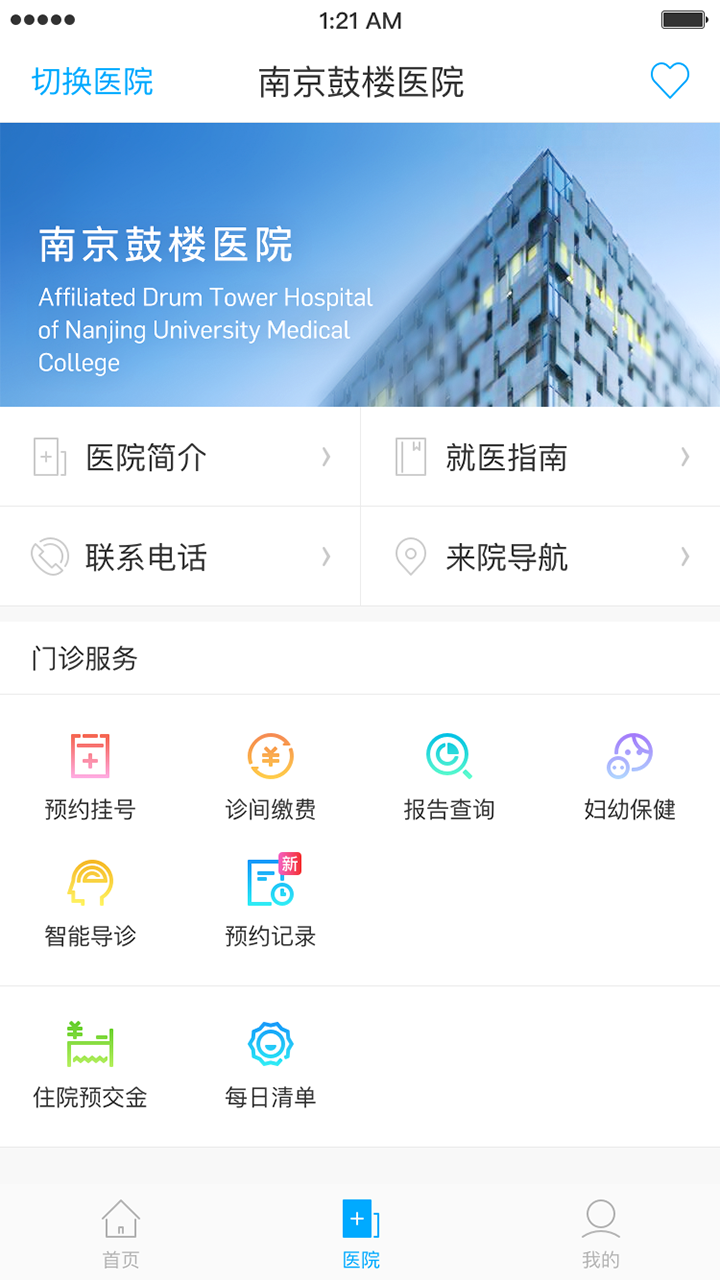
Task: Open 来院导航 using its chevron arrow
Action: tap(685, 556)
